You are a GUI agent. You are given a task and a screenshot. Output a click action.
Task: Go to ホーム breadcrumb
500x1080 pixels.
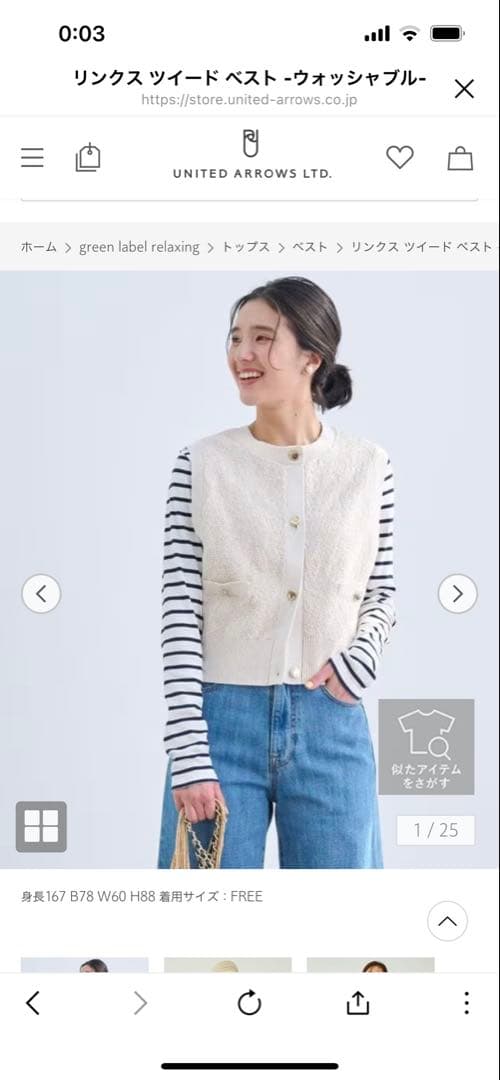click(39, 247)
